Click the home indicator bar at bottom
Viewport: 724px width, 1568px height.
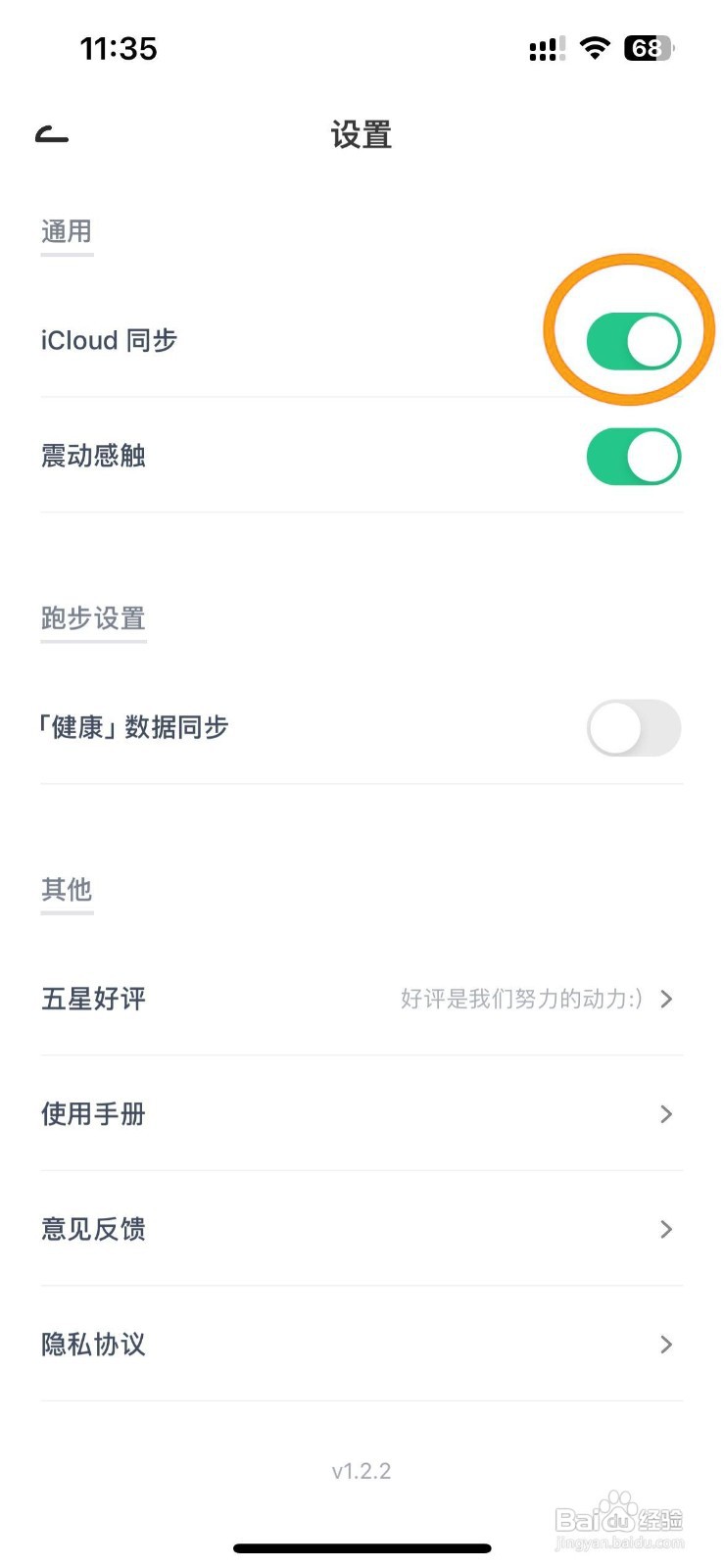(362, 1547)
